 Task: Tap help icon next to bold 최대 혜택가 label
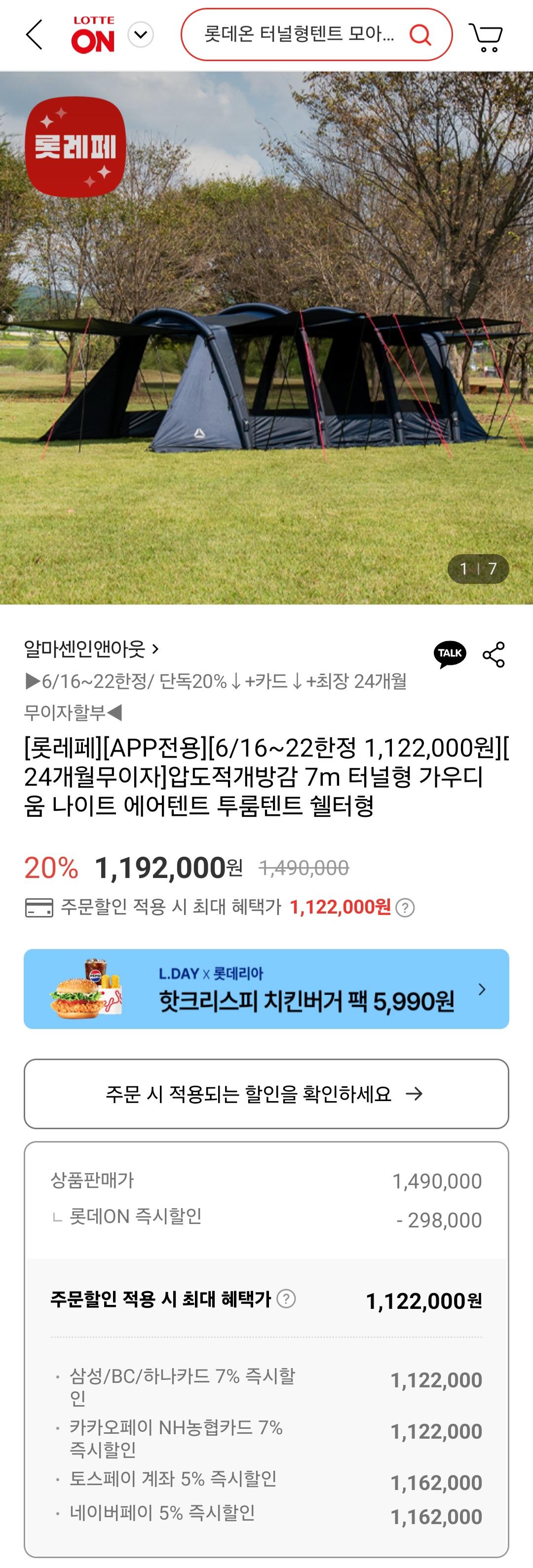(286, 1299)
